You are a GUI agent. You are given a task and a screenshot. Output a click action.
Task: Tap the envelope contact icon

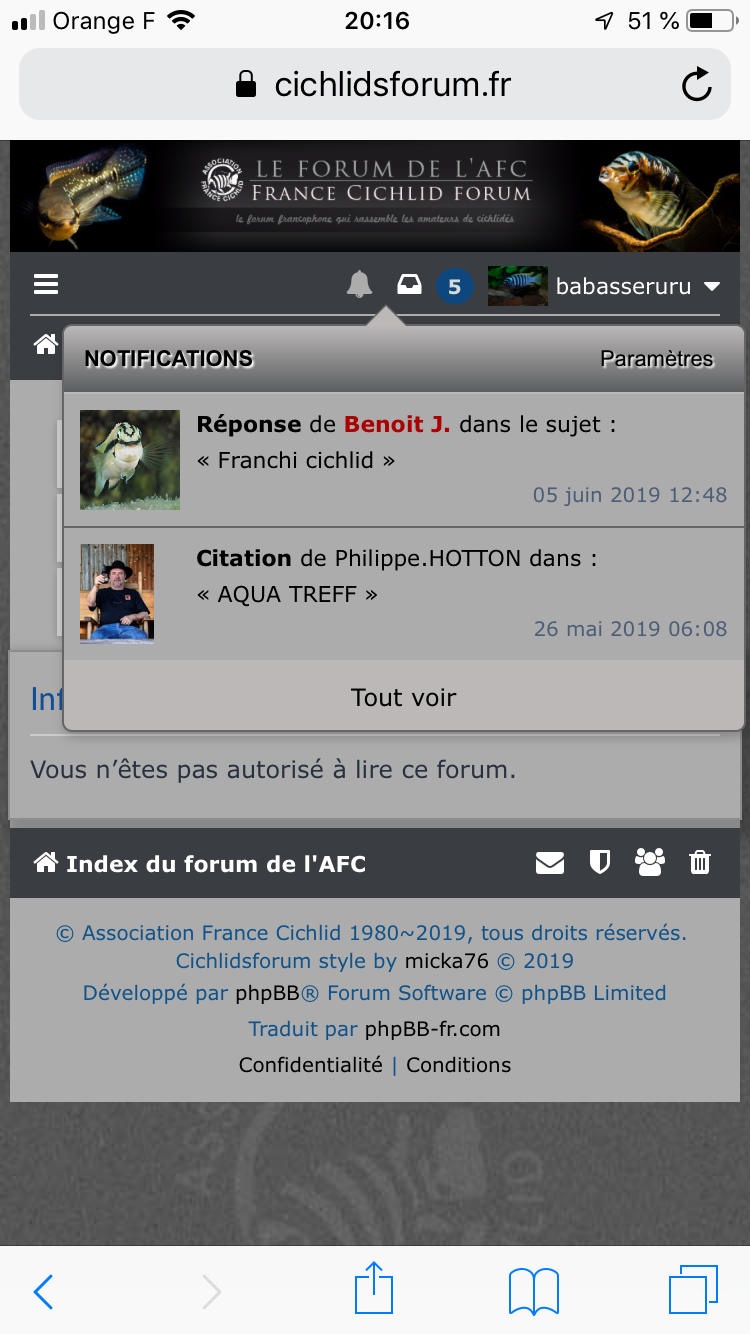550,862
